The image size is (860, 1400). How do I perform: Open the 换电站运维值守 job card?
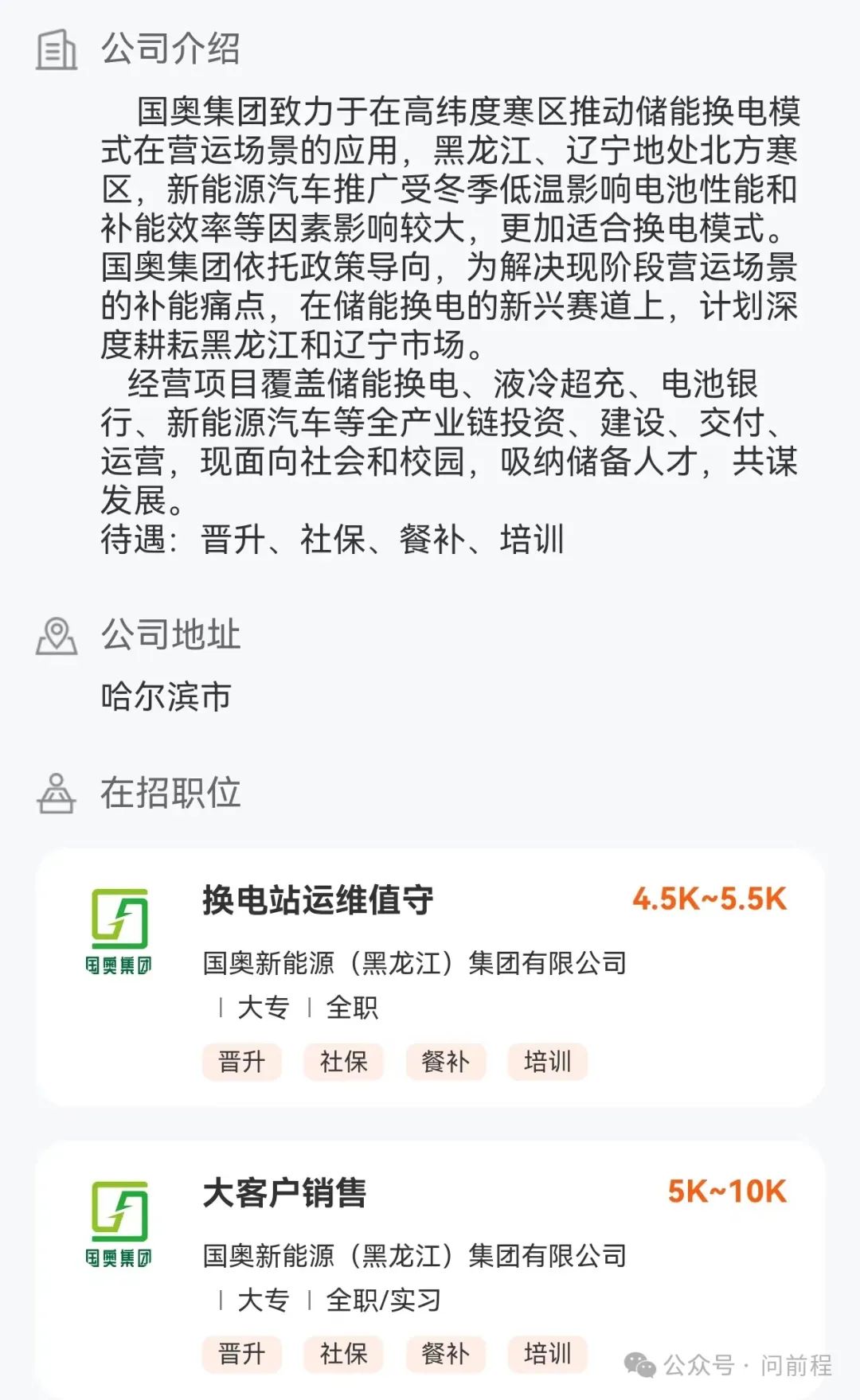[319, 900]
